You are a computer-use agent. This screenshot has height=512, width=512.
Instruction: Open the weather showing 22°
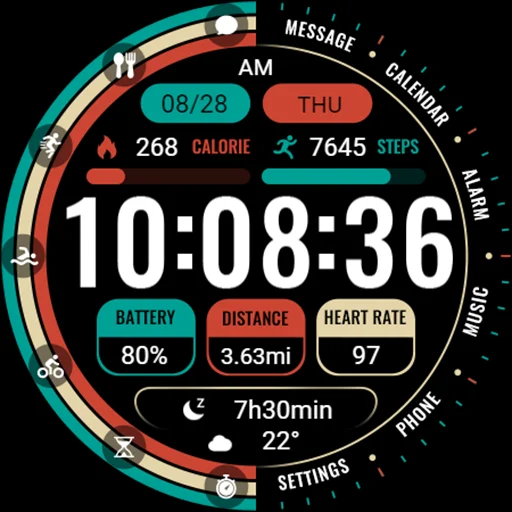254,442
